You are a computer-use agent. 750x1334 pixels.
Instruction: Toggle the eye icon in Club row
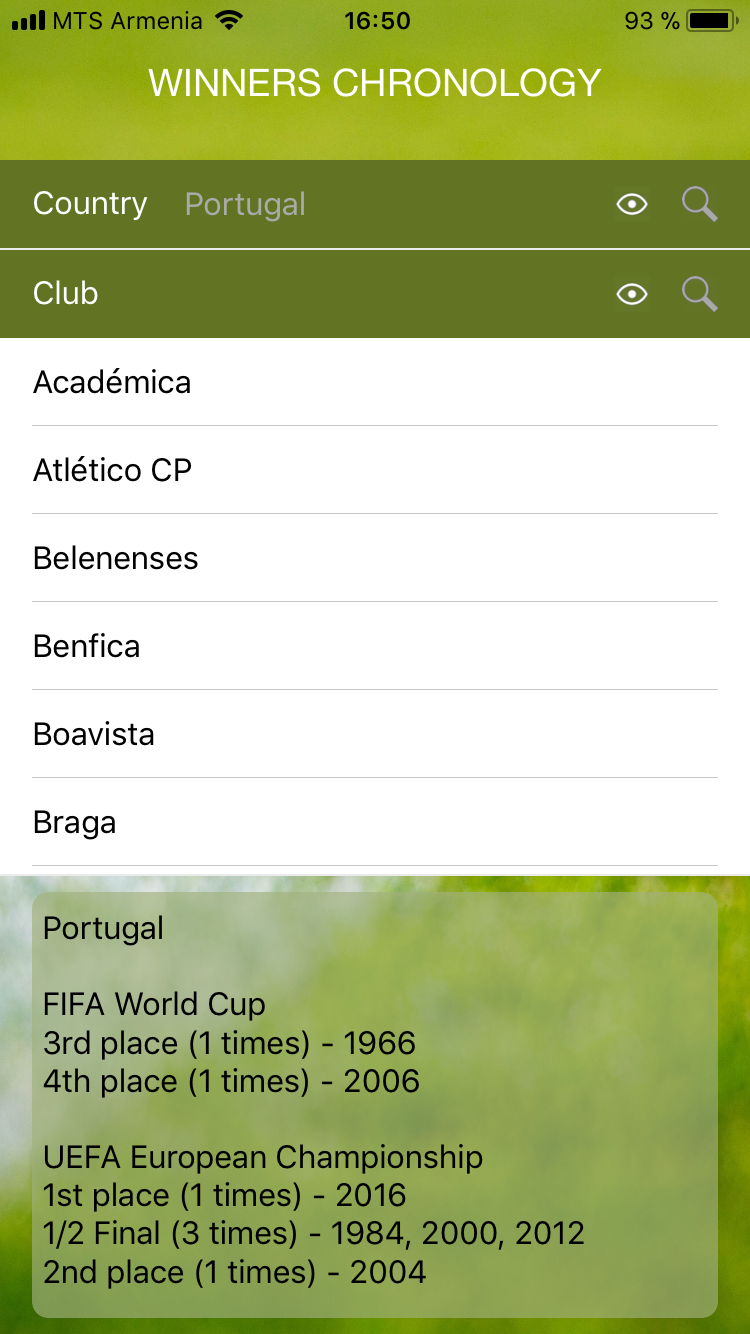point(632,294)
